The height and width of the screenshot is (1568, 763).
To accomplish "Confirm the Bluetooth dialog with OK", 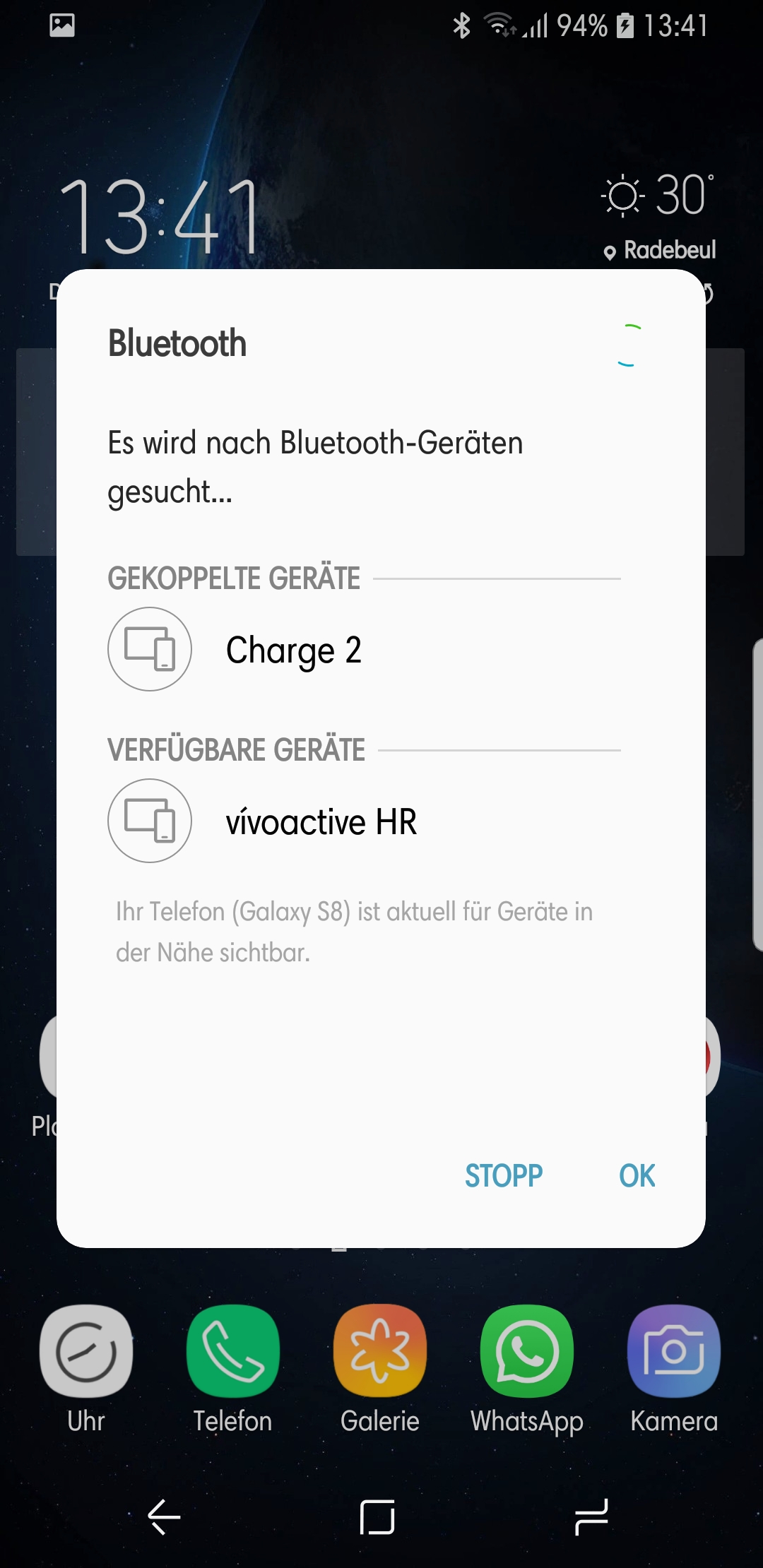I will [637, 1176].
